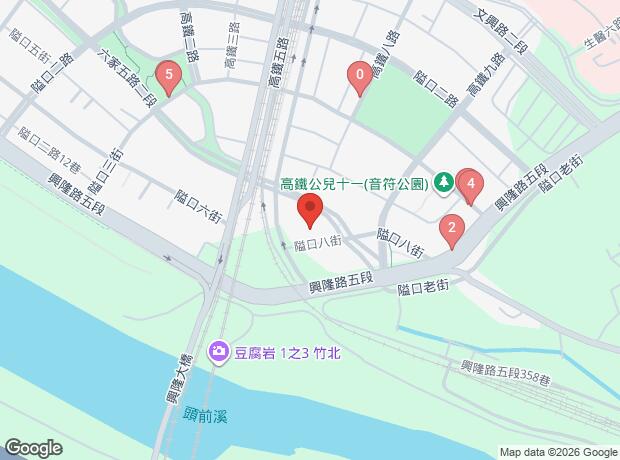Viewport: 620px width, 460px height.
Task: Select map marker numbered 5
Action: coord(170,77)
